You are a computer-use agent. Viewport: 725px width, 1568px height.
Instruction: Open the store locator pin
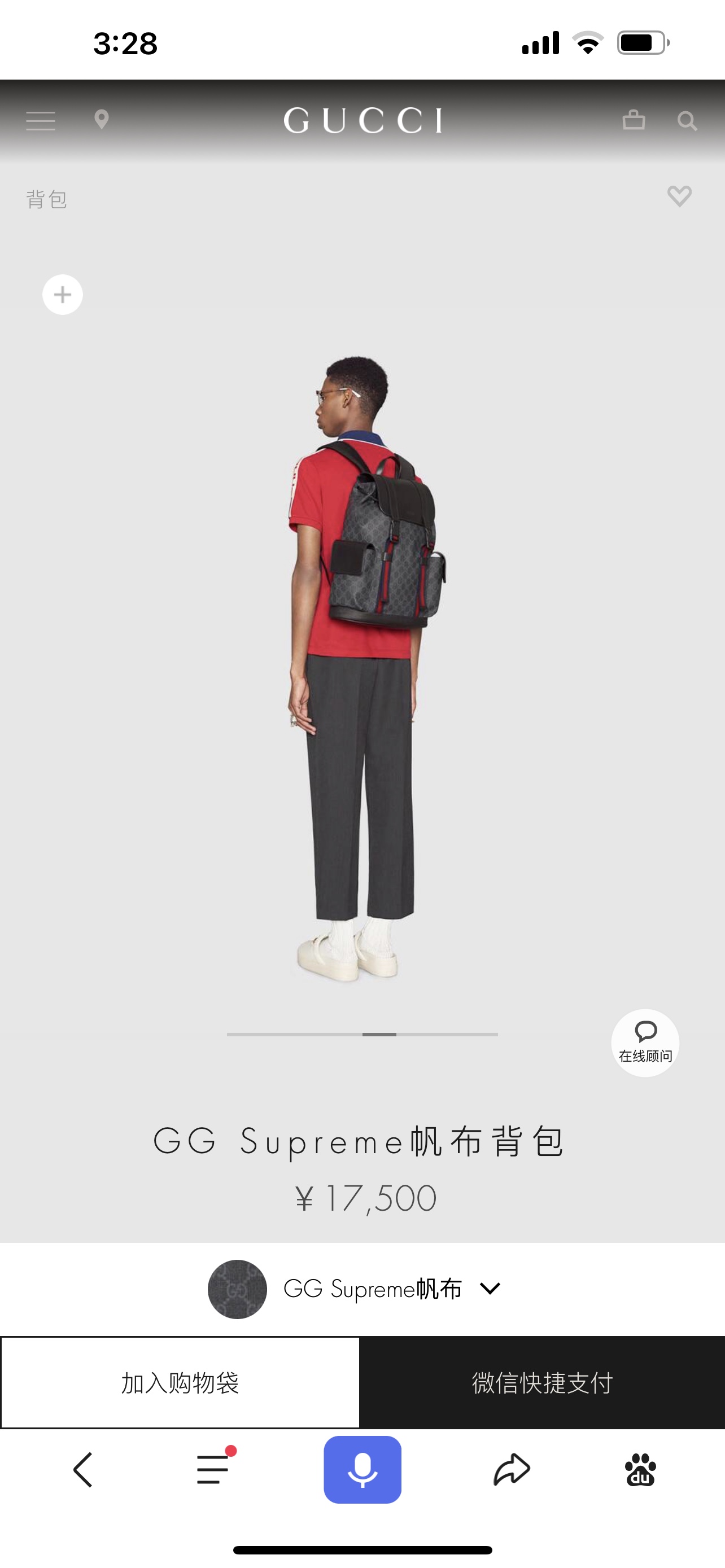click(102, 119)
